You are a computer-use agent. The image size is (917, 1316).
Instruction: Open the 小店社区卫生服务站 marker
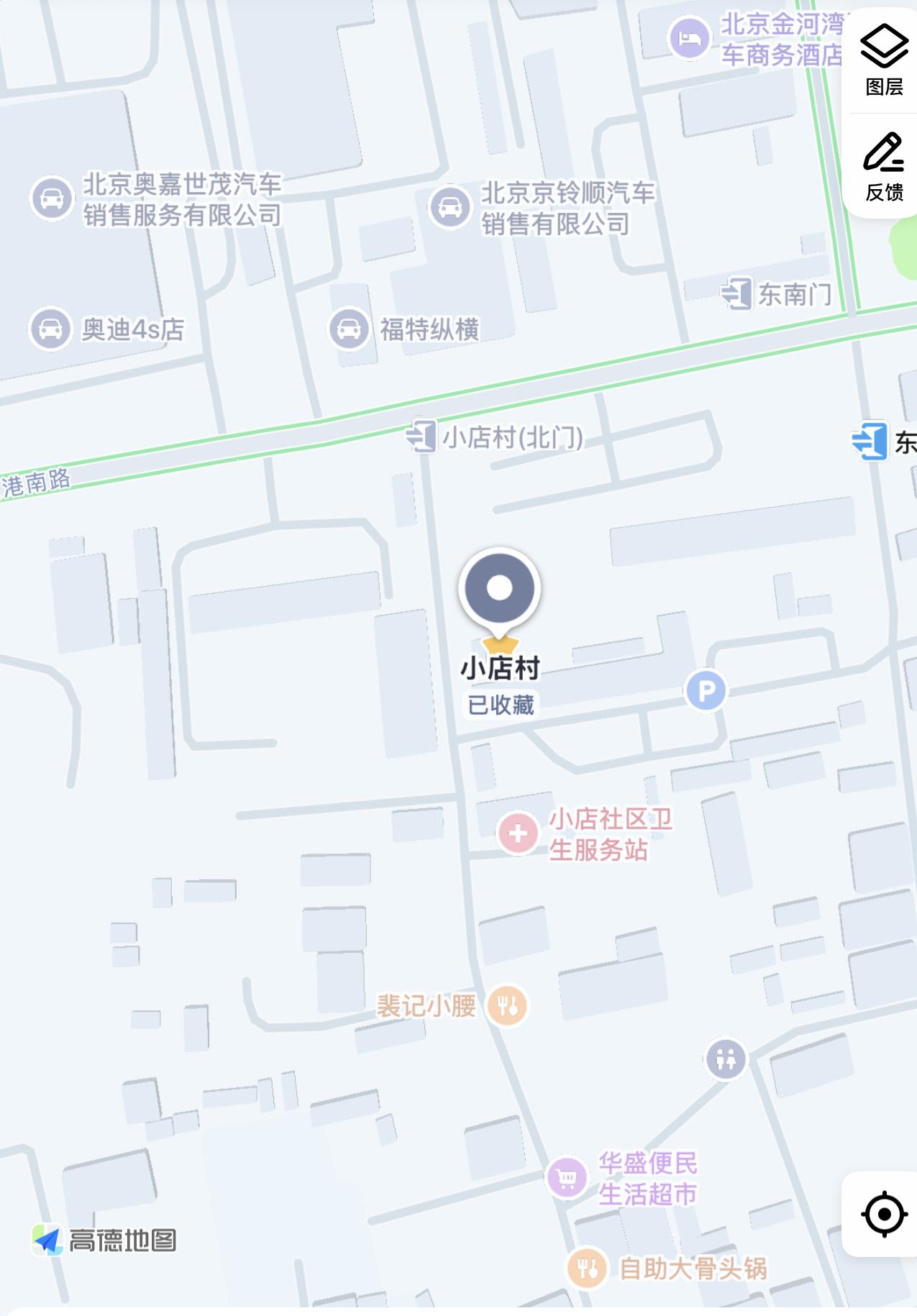[x=518, y=833]
